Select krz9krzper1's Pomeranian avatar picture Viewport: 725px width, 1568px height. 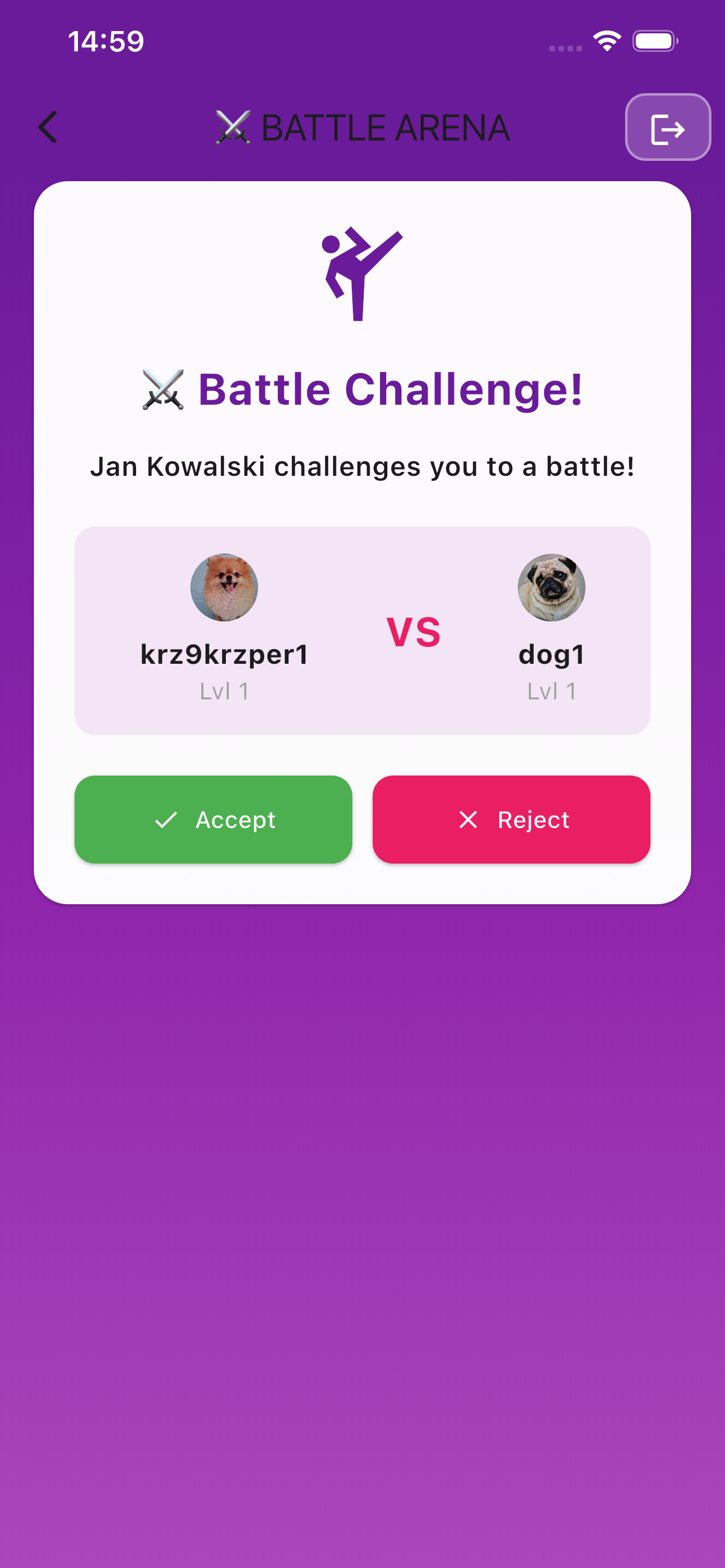click(x=224, y=587)
